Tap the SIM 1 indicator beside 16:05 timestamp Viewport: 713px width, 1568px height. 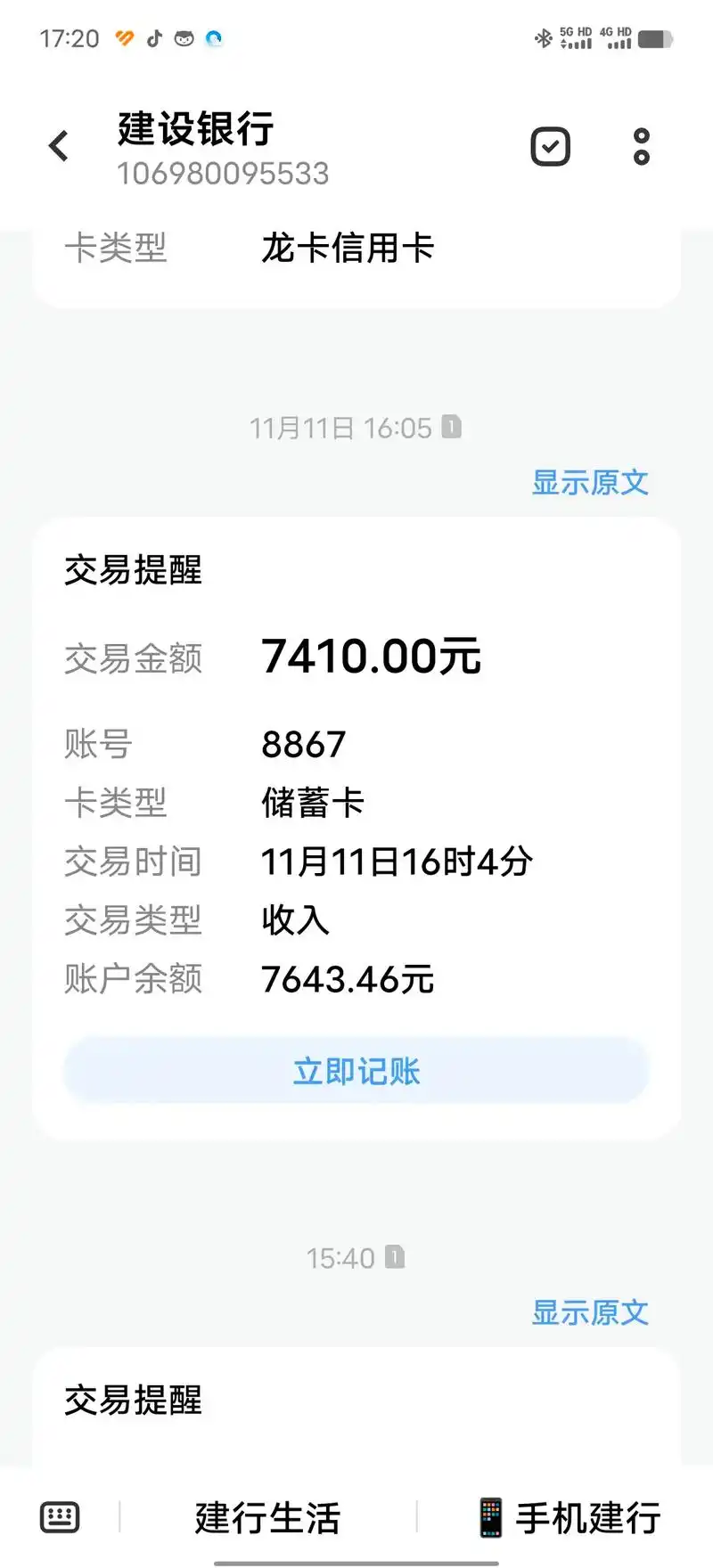(x=451, y=428)
